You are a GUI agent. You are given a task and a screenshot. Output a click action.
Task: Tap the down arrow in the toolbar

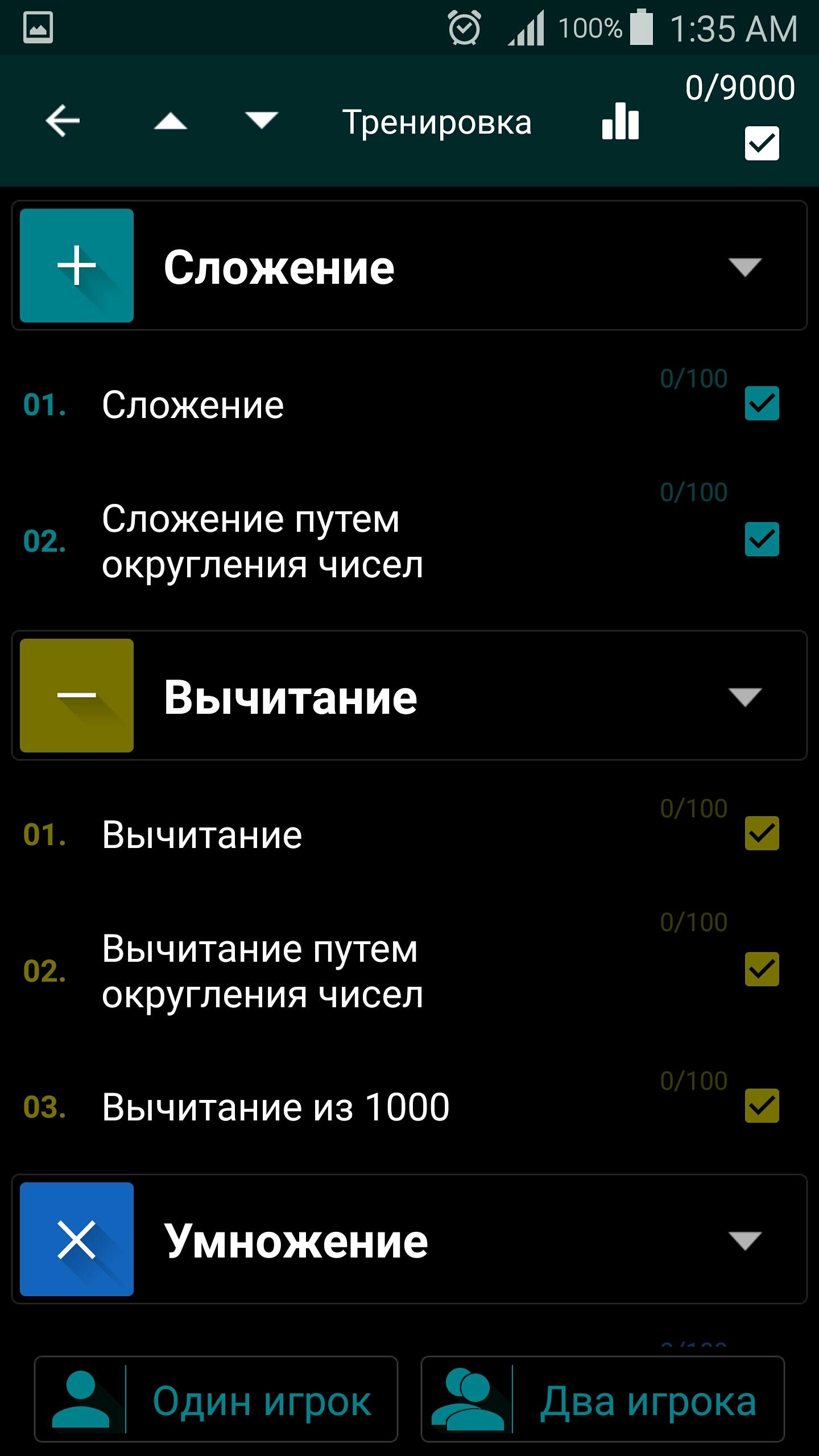click(261, 120)
